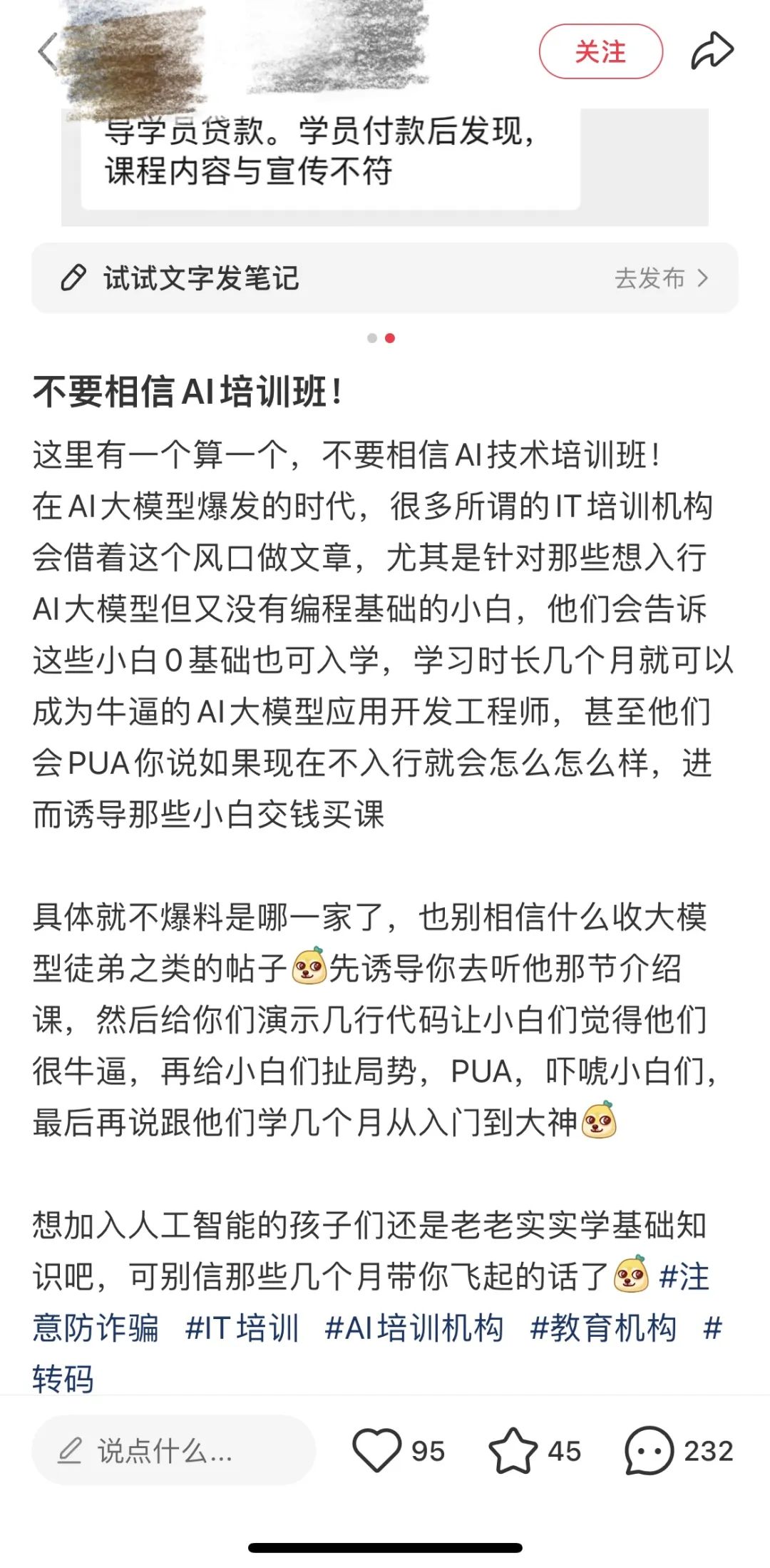This screenshot has height=1568, width=770.
Task: Open the #转码 hashtag
Action: (x=63, y=1379)
